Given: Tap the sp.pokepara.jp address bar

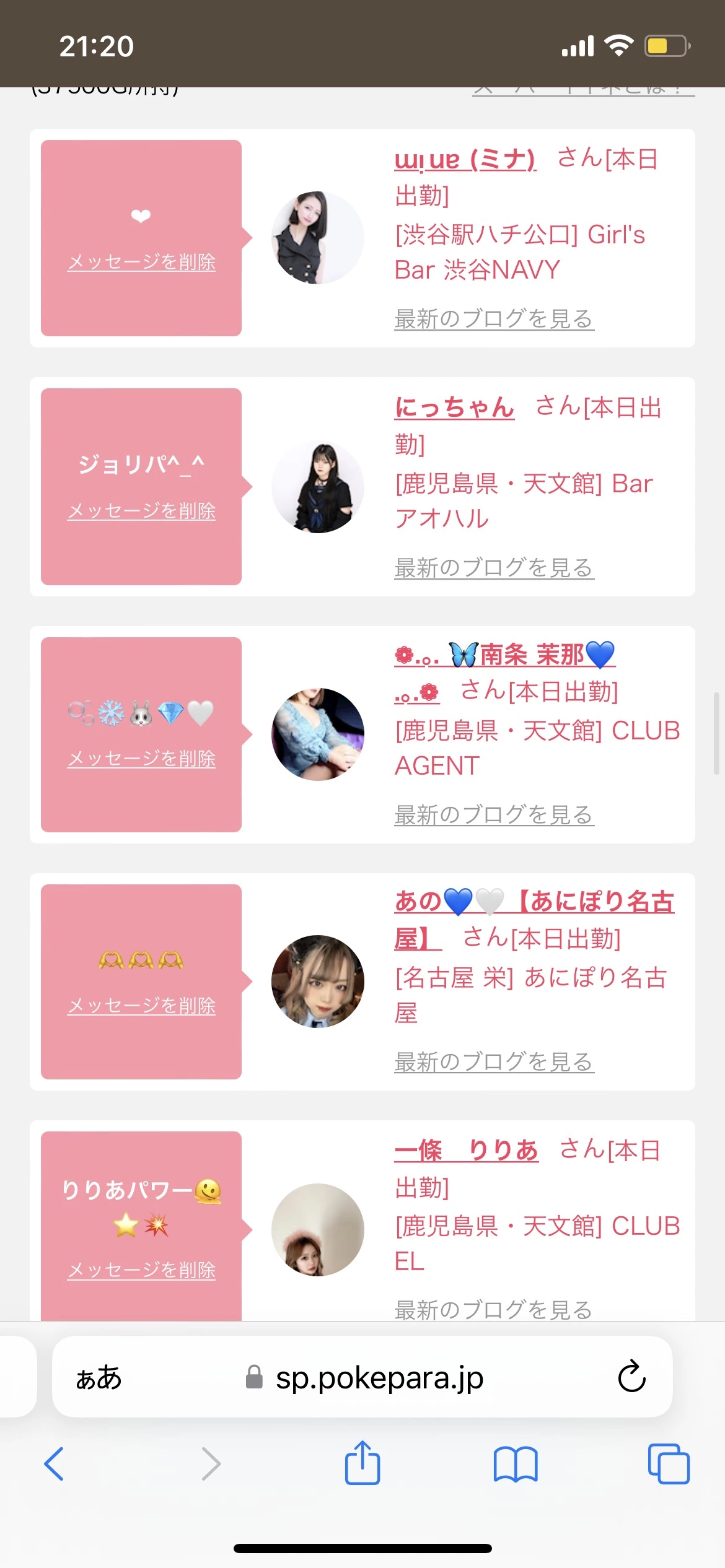Looking at the screenshot, I should pyautogui.click(x=379, y=1377).
